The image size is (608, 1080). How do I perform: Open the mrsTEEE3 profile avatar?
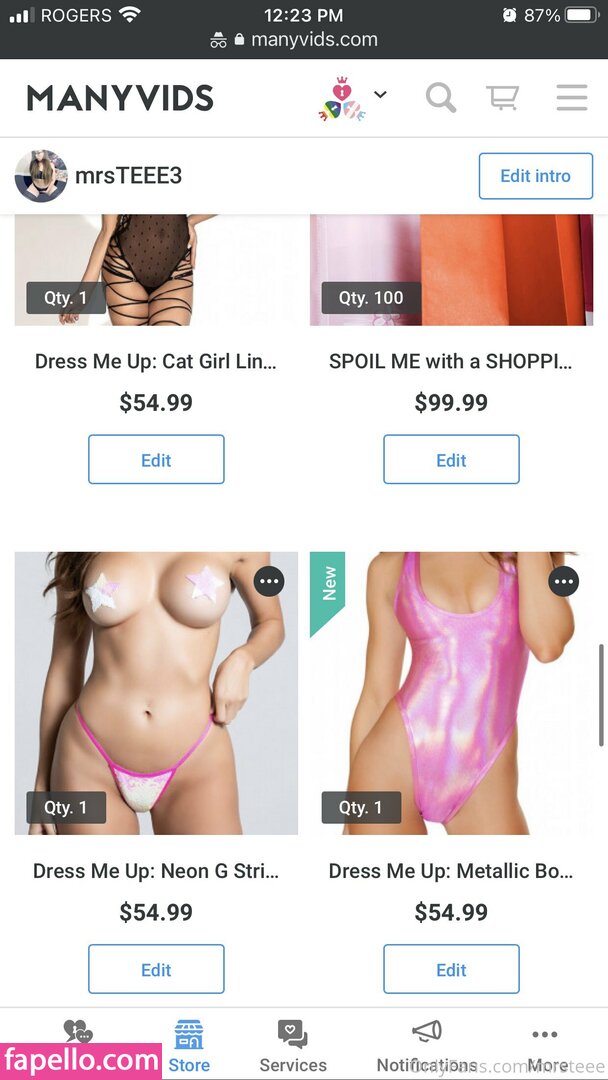(x=41, y=176)
